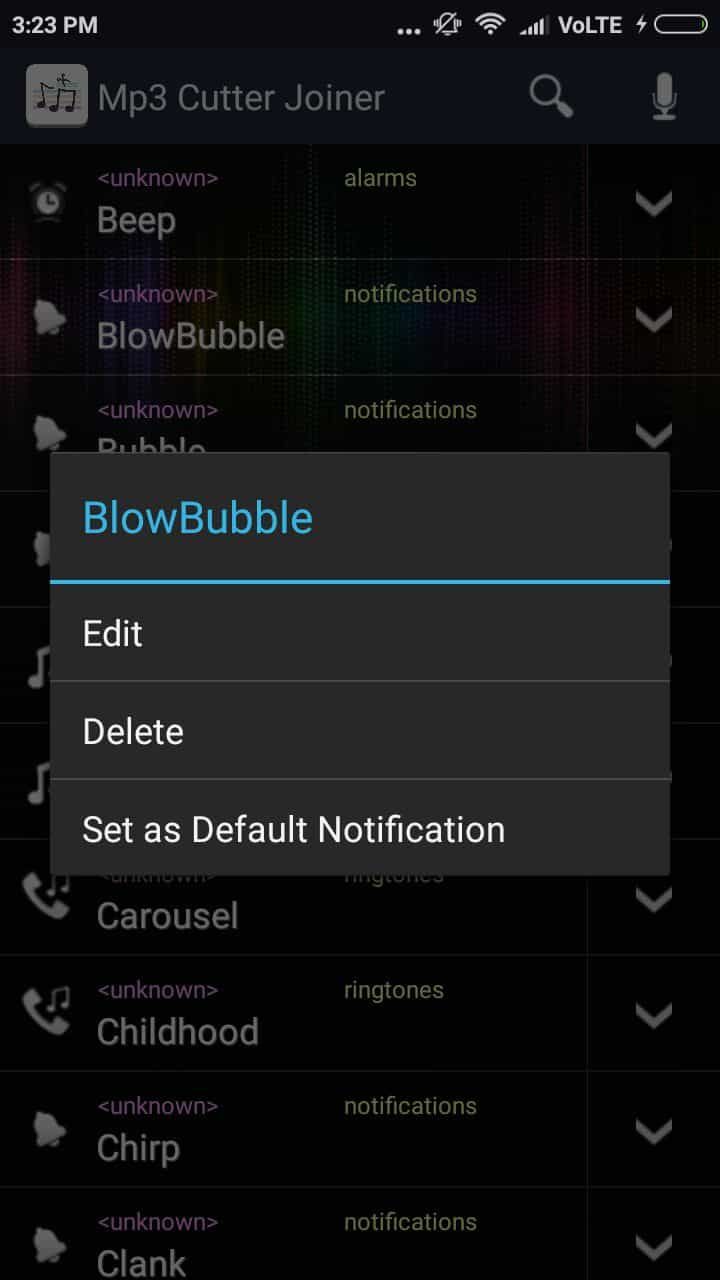The image size is (720, 1280).
Task: Open the Clank notification row
Action: 294,1235
